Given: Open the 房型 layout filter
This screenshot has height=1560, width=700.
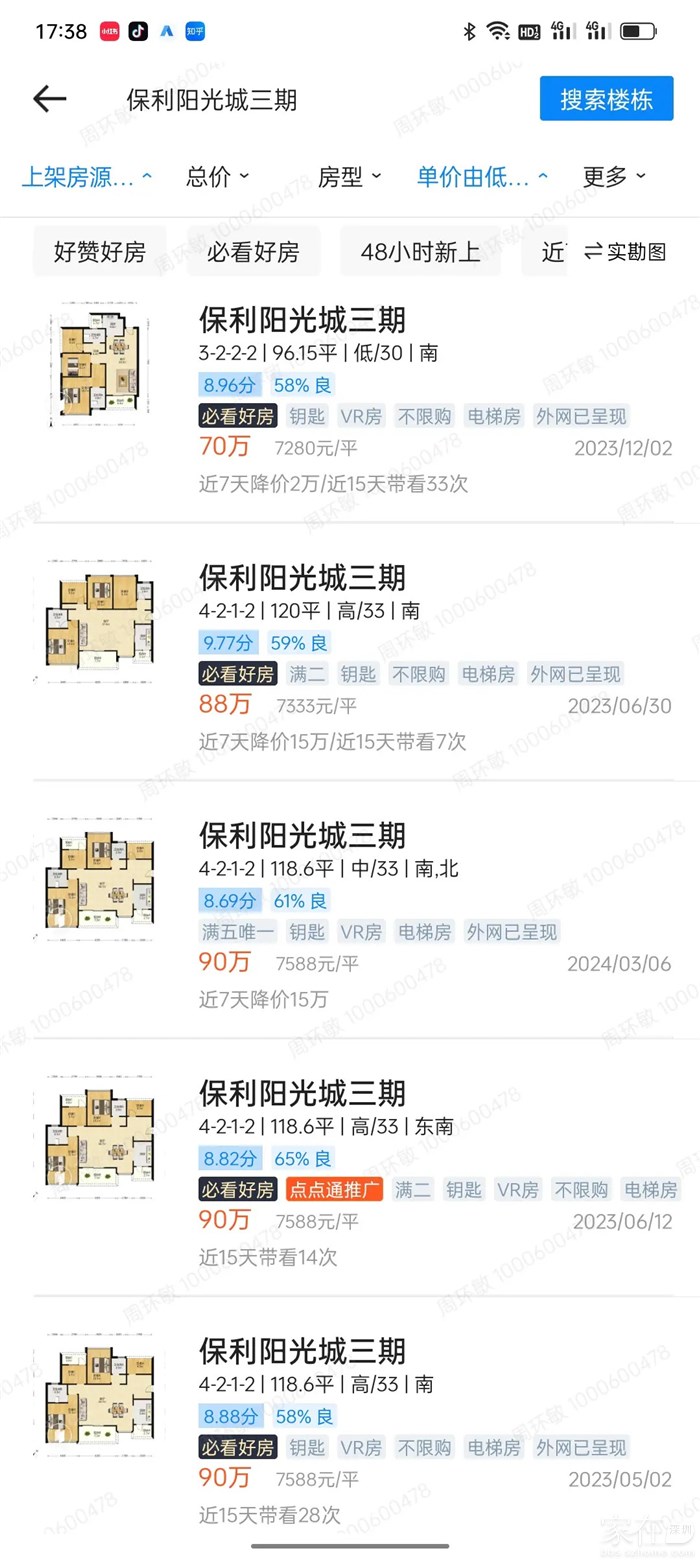Looking at the screenshot, I should point(349,178).
